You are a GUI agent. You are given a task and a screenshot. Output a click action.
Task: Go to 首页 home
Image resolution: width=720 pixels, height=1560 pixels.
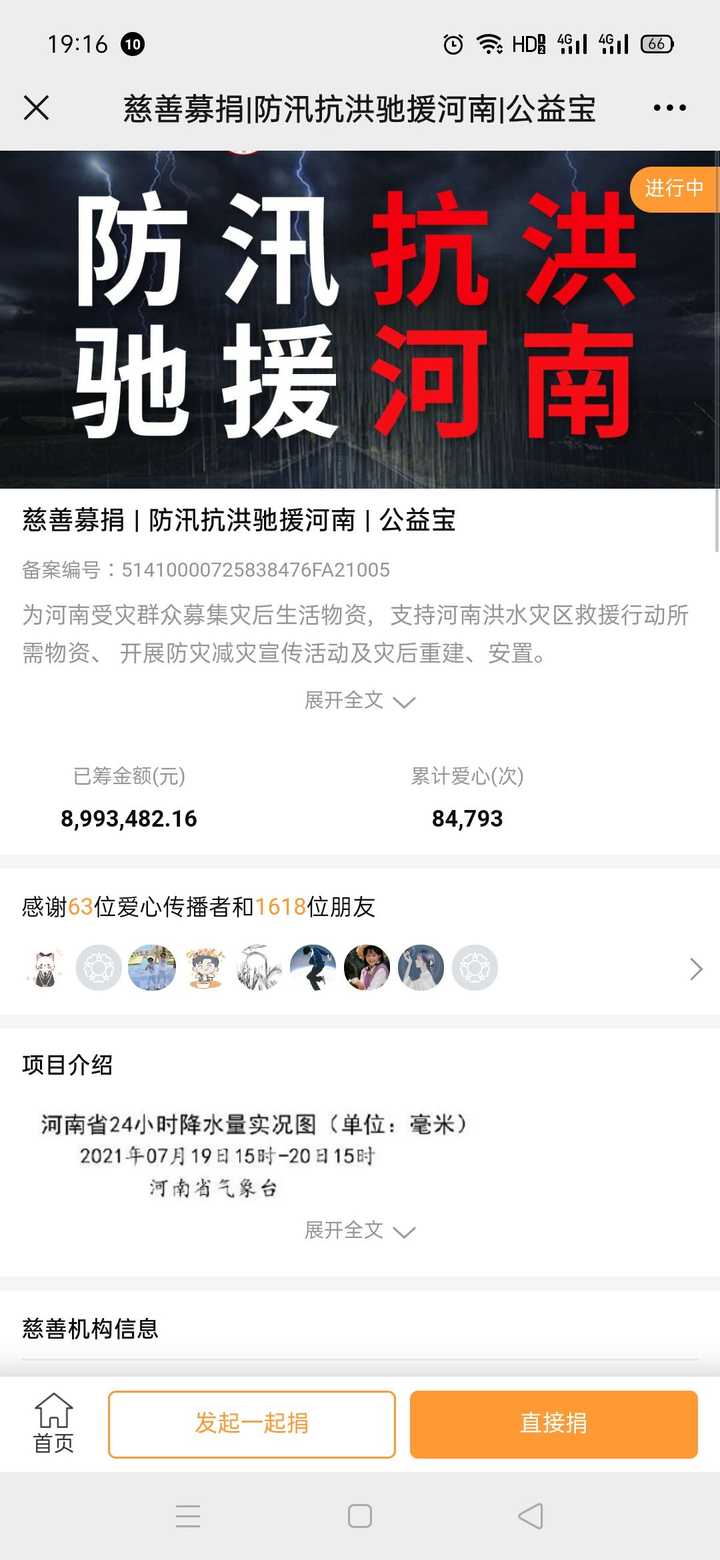[53, 1424]
